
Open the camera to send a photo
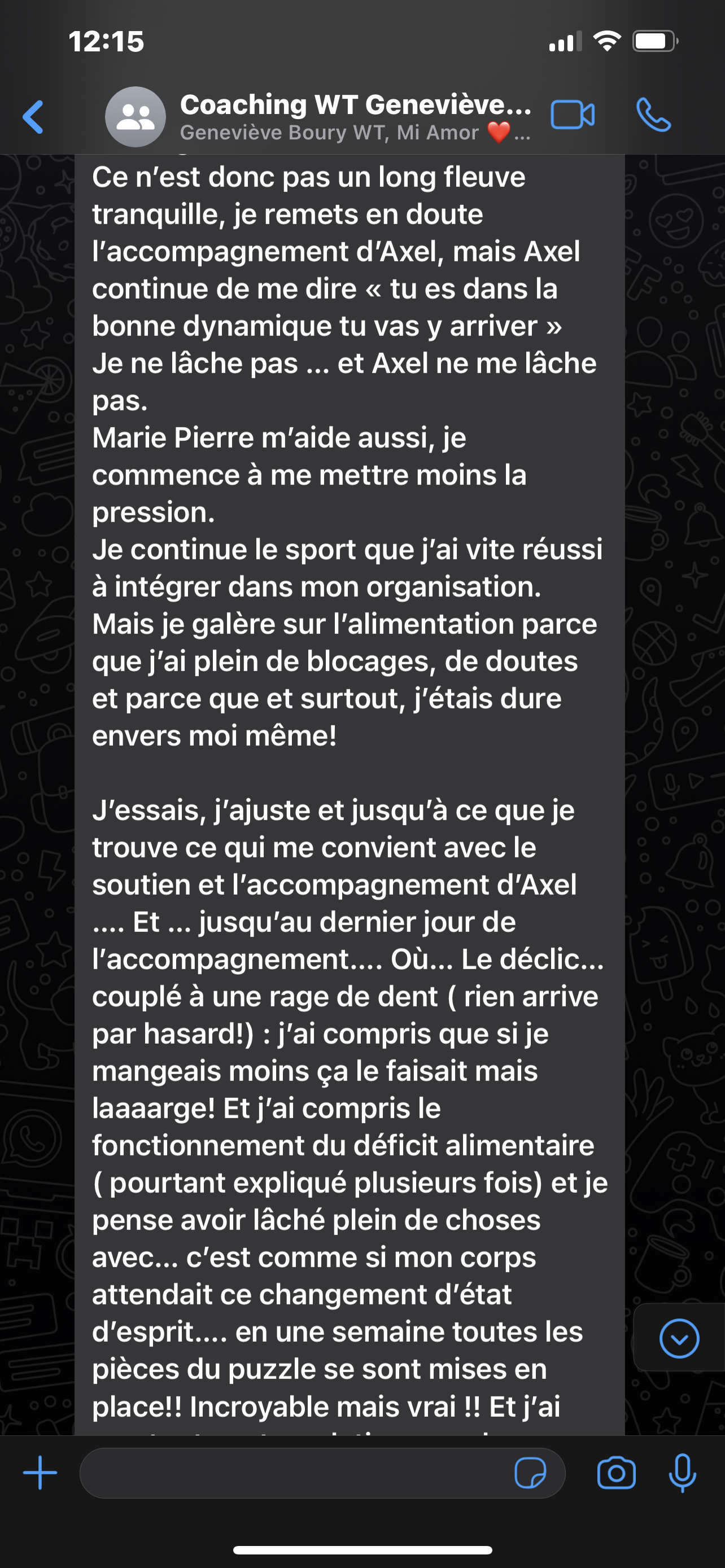pos(616,1473)
